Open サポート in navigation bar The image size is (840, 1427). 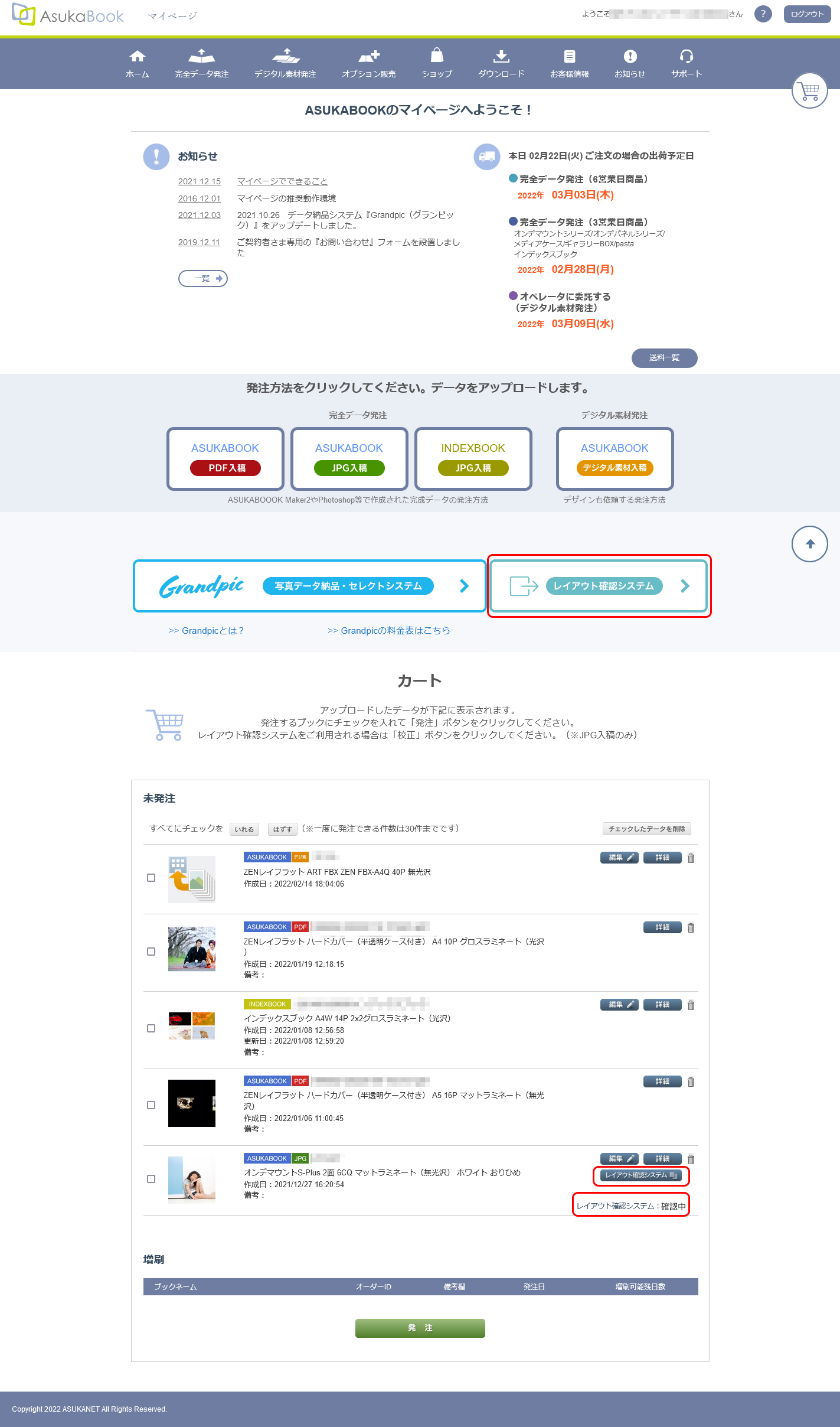tap(686, 63)
